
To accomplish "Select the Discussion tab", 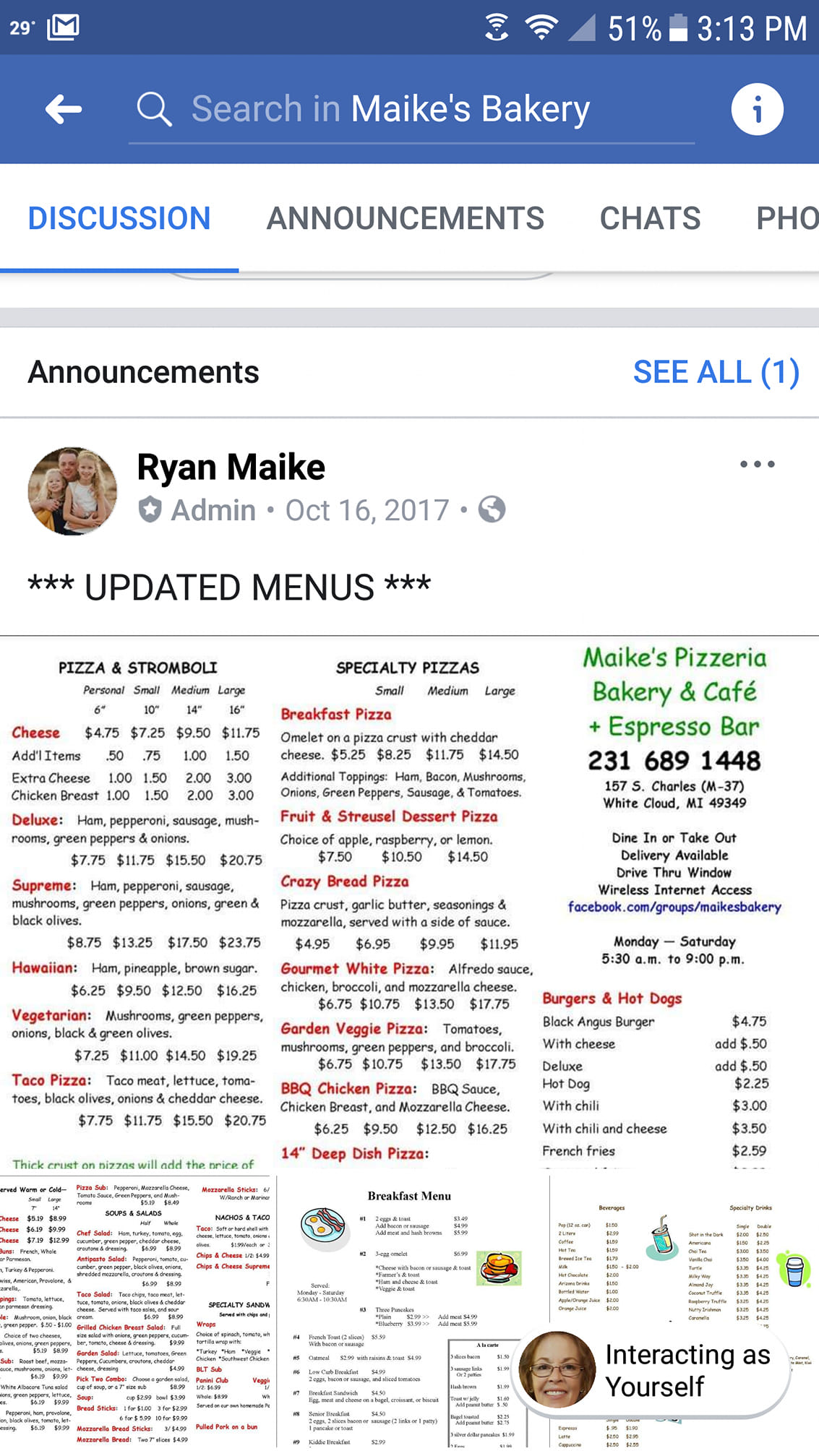I will coord(119,218).
